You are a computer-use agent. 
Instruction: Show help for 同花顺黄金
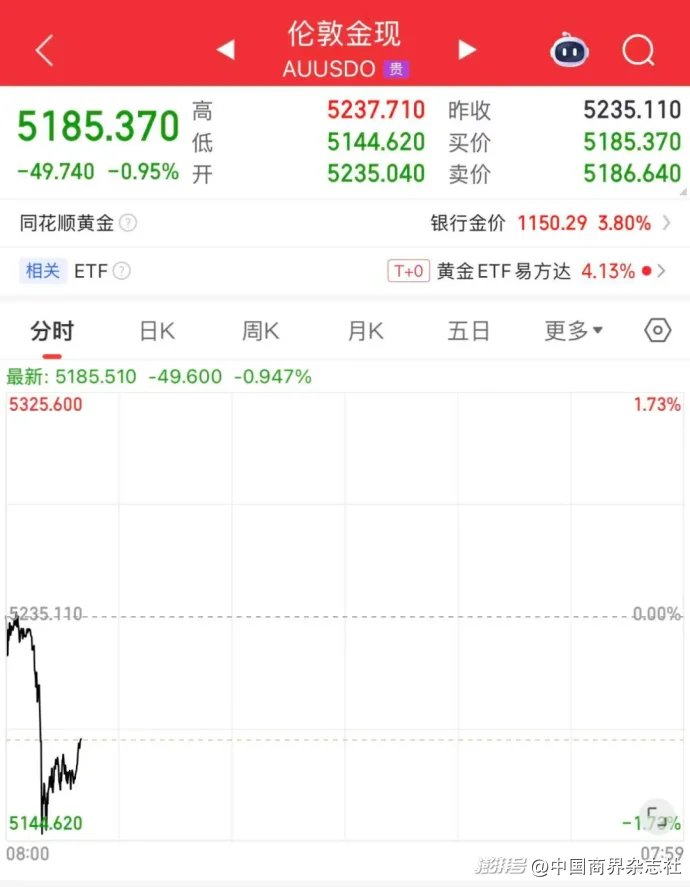128,223
